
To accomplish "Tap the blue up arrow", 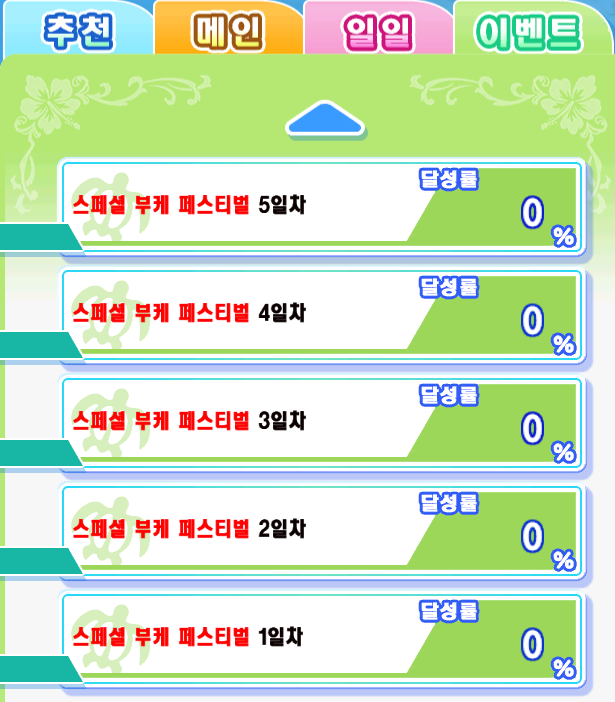I will tap(324, 120).
